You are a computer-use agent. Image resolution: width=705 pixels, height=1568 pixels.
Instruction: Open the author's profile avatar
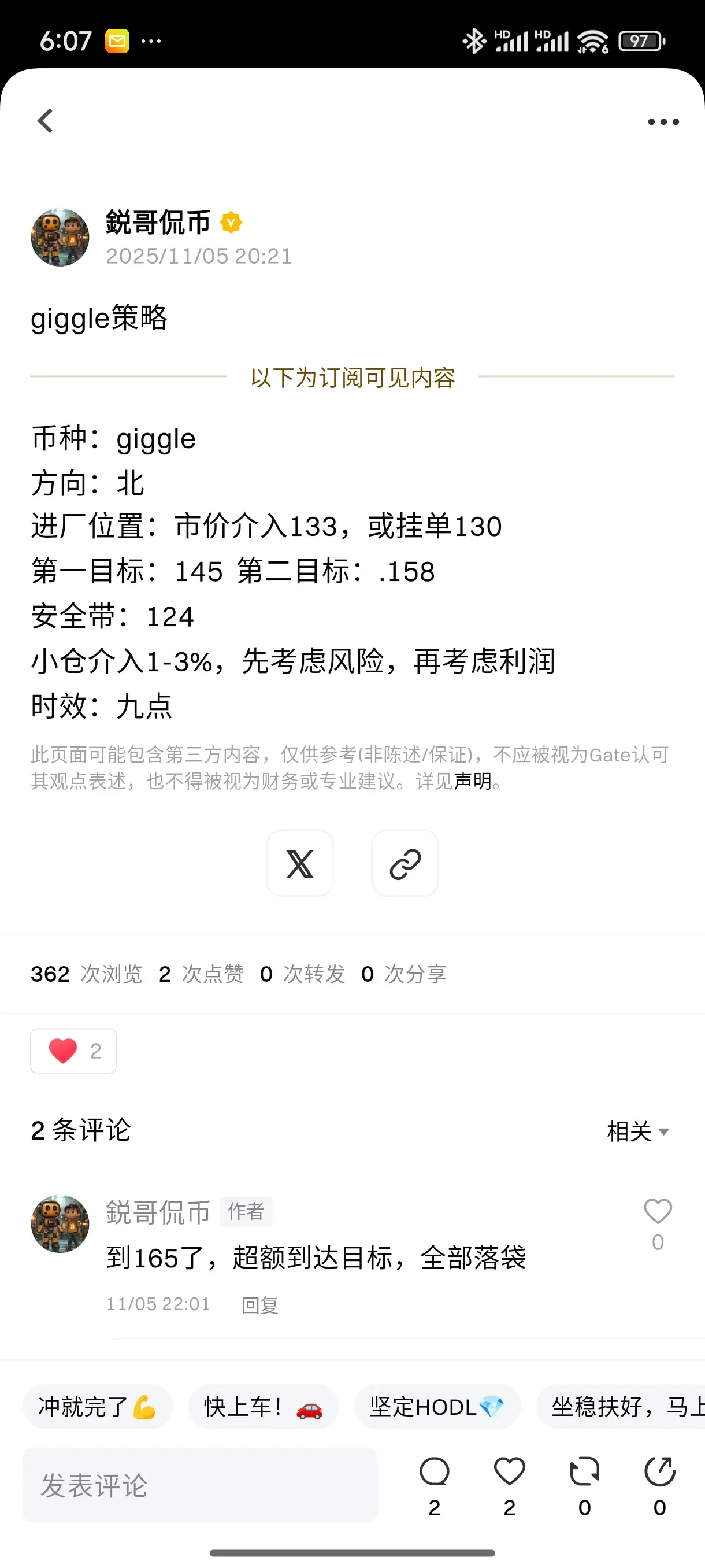pos(60,238)
